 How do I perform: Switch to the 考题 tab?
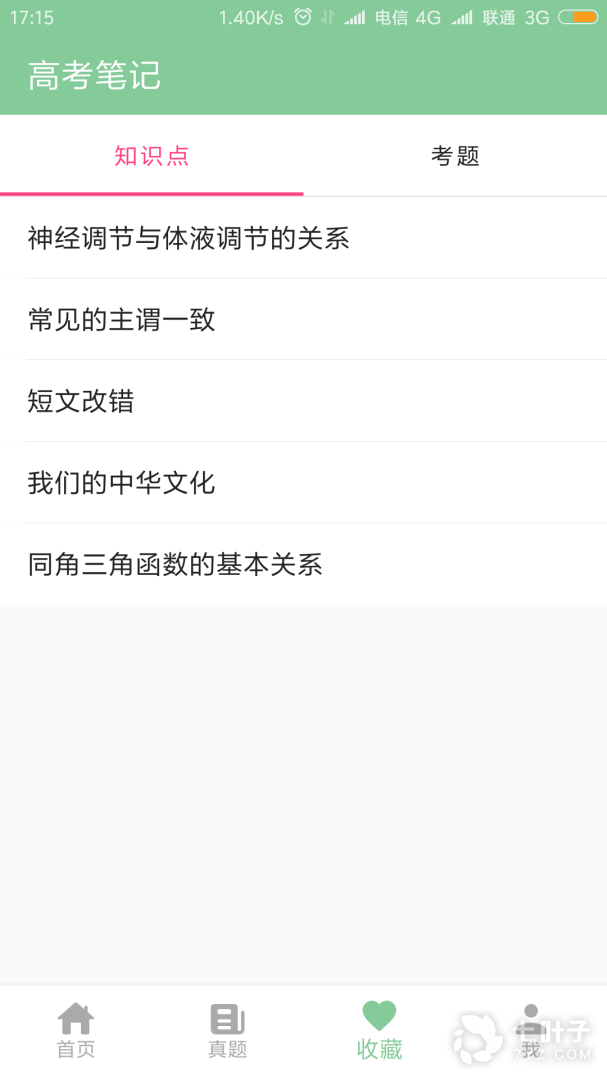pos(455,156)
